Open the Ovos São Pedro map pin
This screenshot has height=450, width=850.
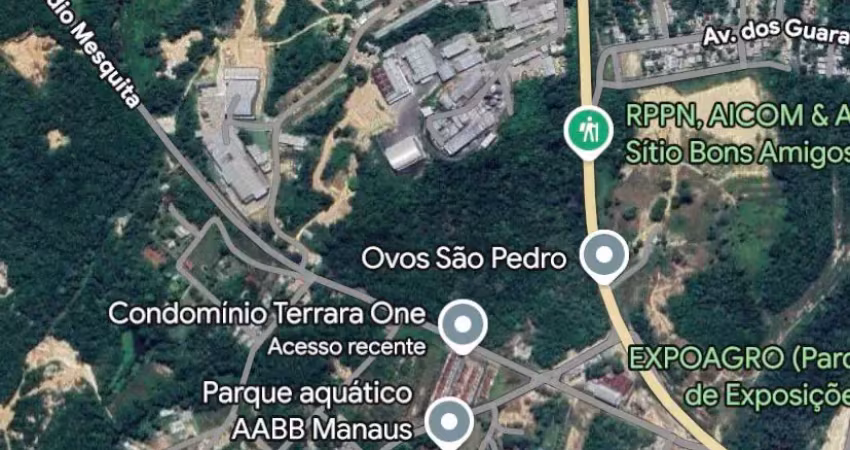604,256
